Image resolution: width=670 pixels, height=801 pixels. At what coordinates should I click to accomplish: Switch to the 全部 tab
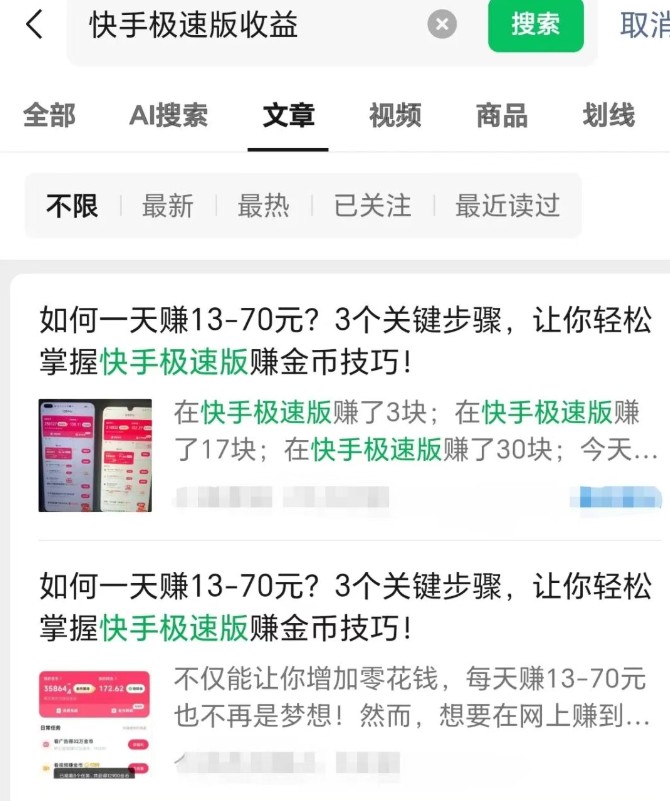pos(49,115)
